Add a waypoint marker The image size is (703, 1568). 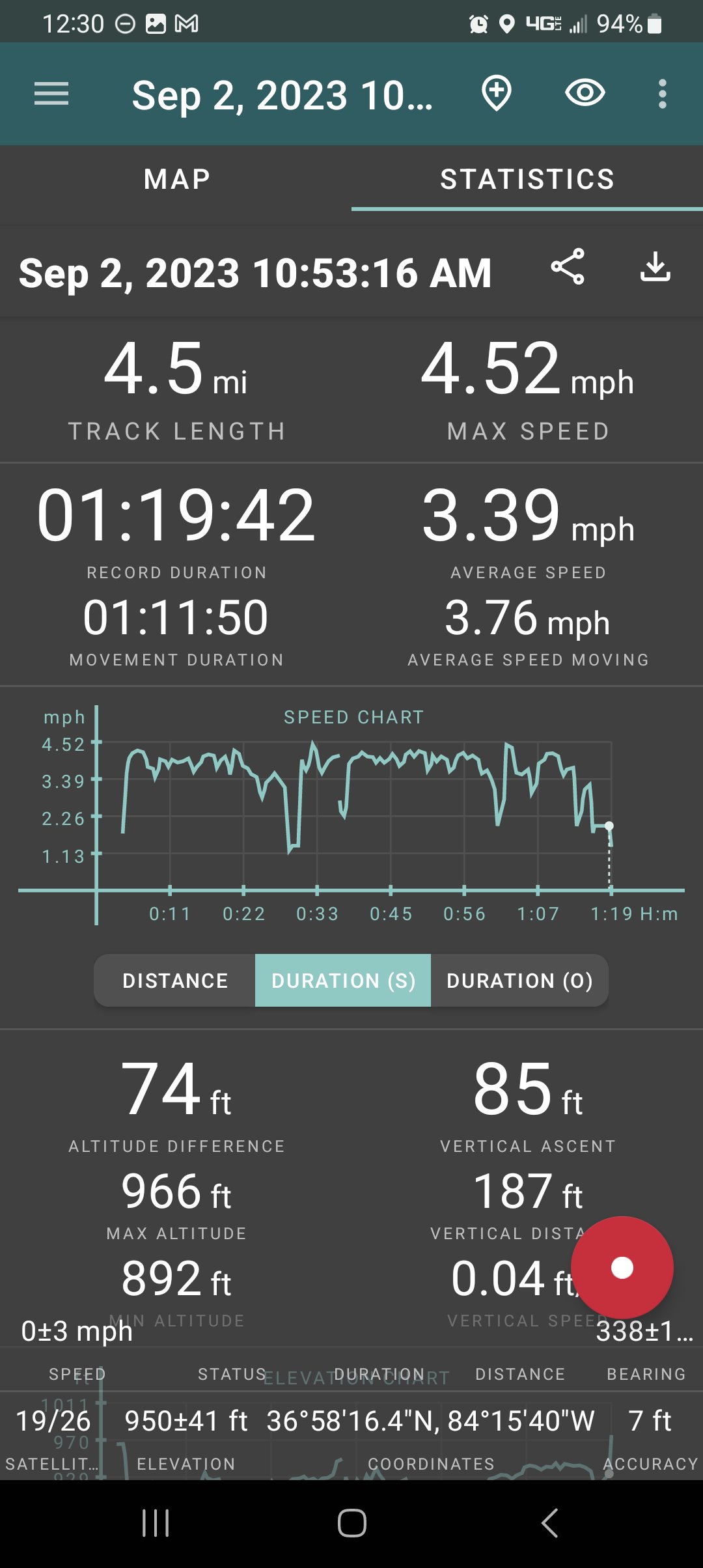click(496, 93)
